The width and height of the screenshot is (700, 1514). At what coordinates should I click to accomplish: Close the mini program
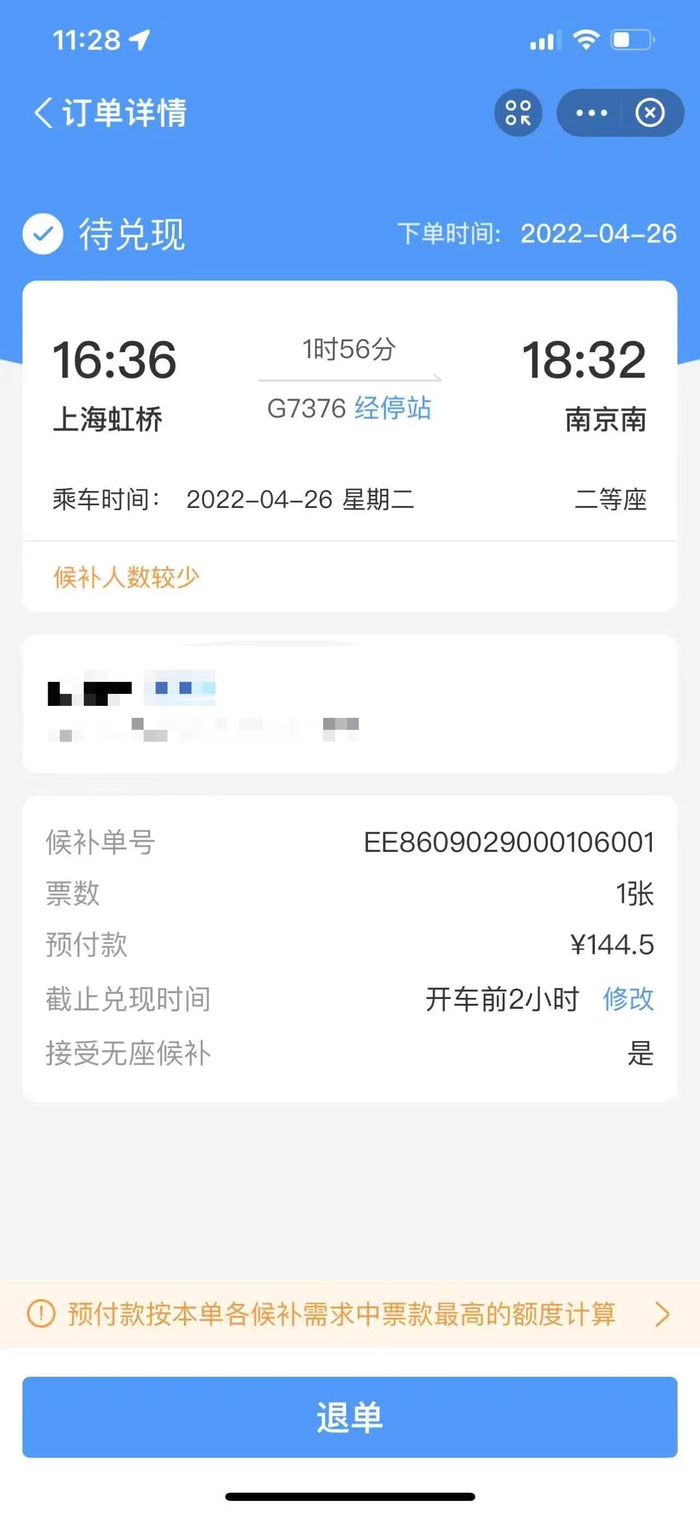point(650,113)
